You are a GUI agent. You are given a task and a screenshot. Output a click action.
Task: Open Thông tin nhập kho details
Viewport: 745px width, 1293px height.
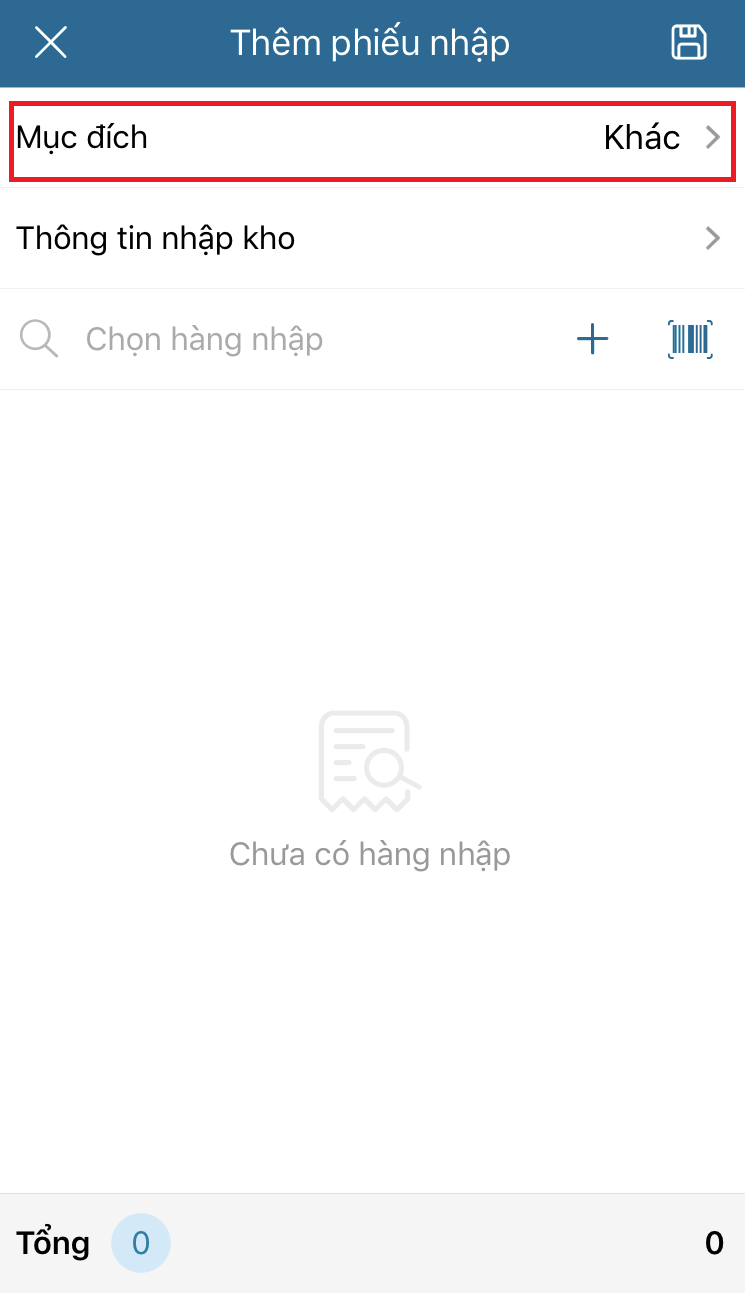(x=372, y=239)
